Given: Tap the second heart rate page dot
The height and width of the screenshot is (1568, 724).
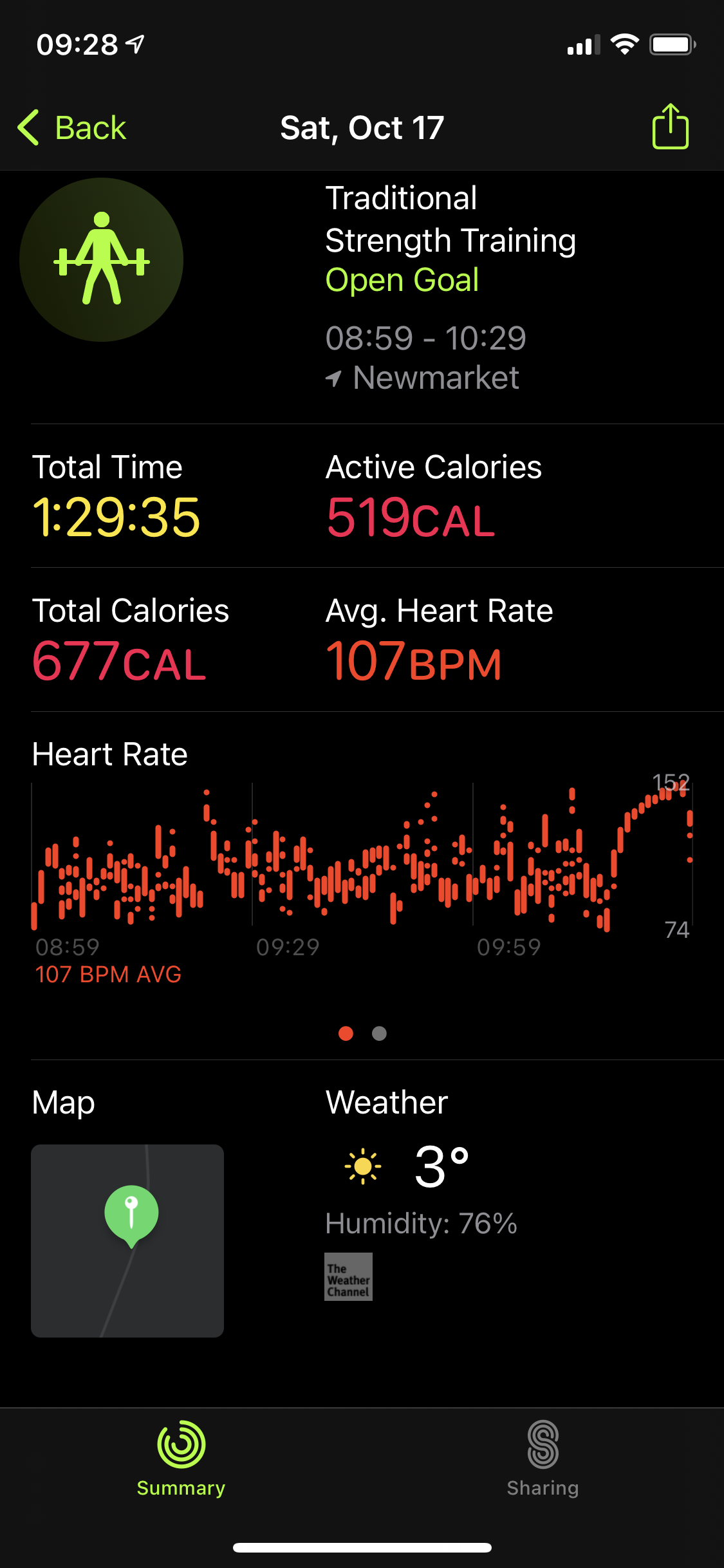Looking at the screenshot, I should (x=379, y=1033).
